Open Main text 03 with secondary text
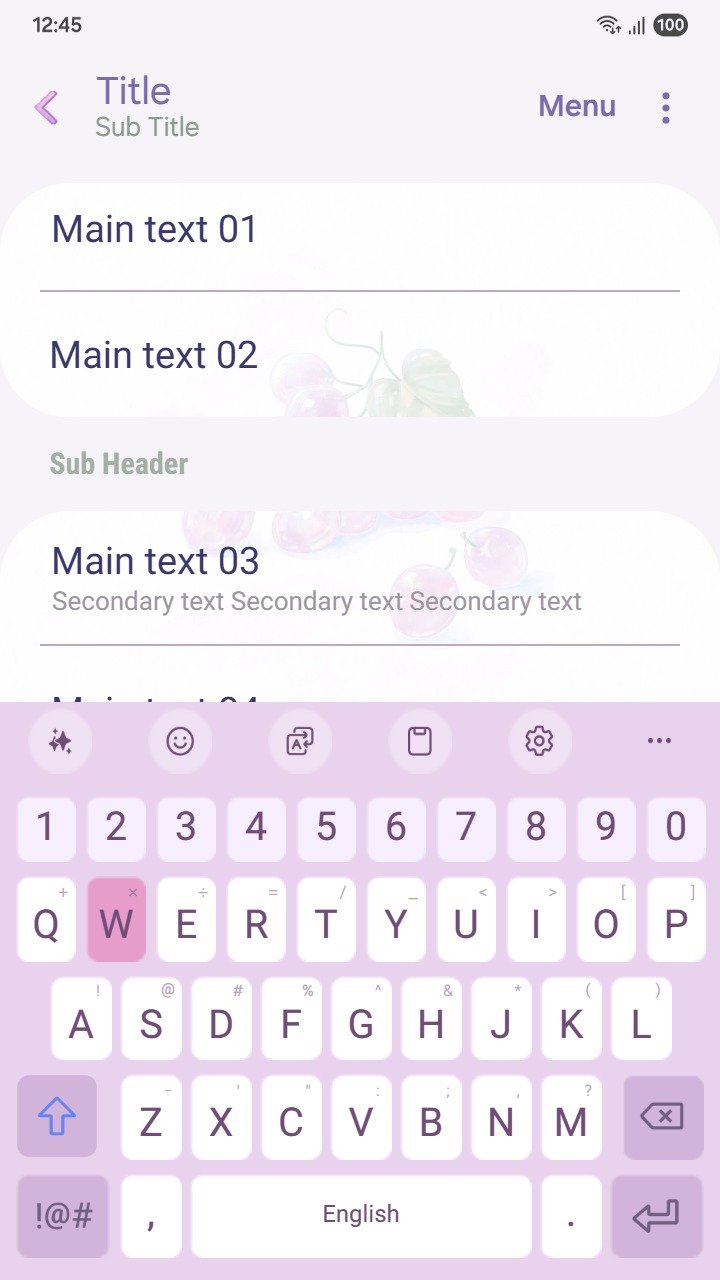Viewport: 720px width, 1280px height. pos(360,578)
